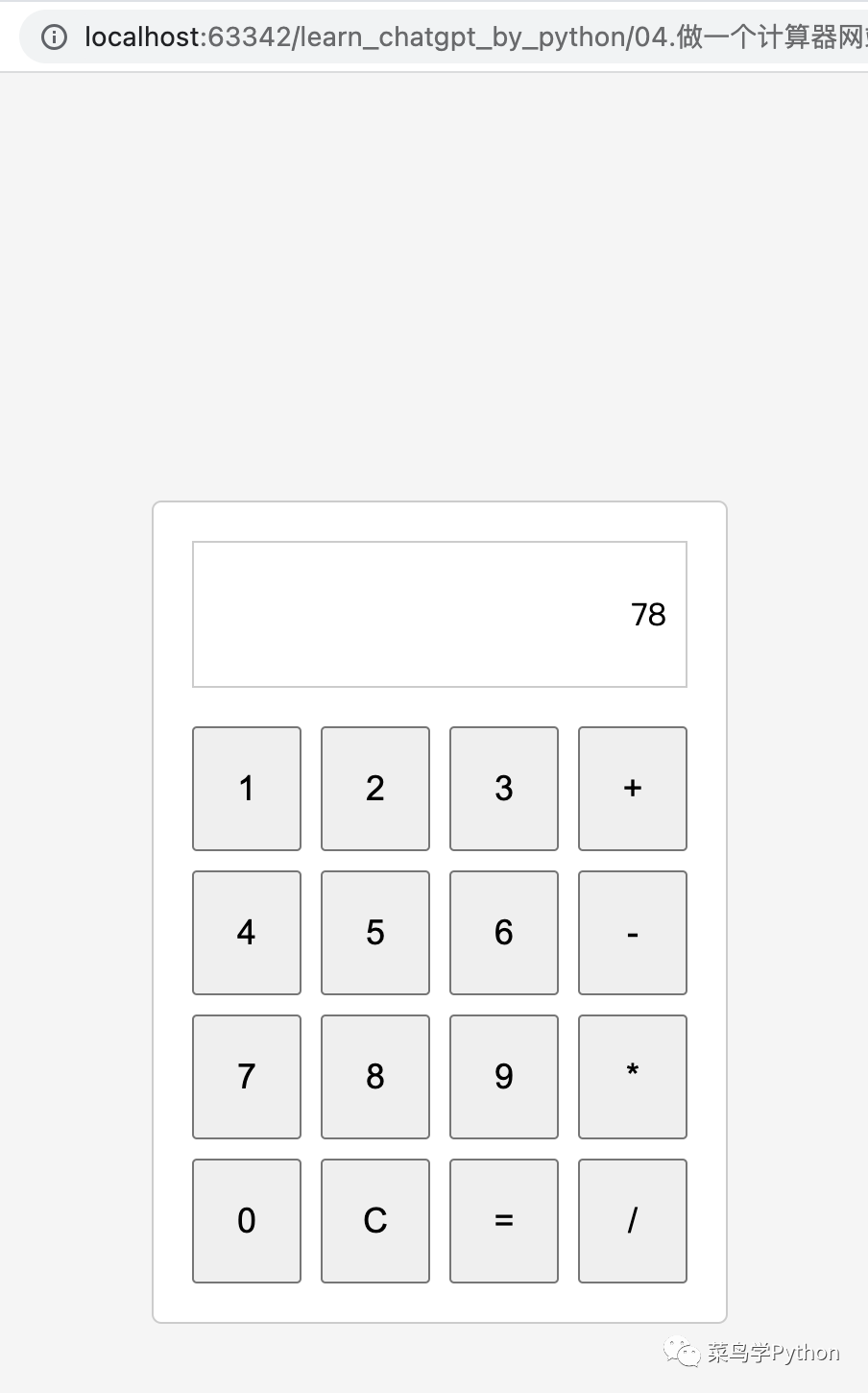Choose the minus operator
Screen dimensions: 868x1393
coord(633,933)
